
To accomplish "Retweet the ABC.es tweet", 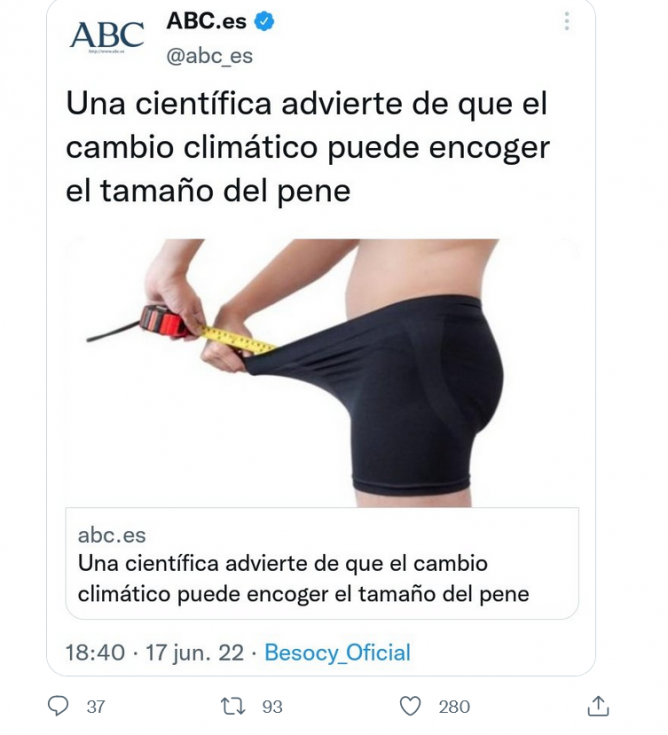I will [232, 706].
